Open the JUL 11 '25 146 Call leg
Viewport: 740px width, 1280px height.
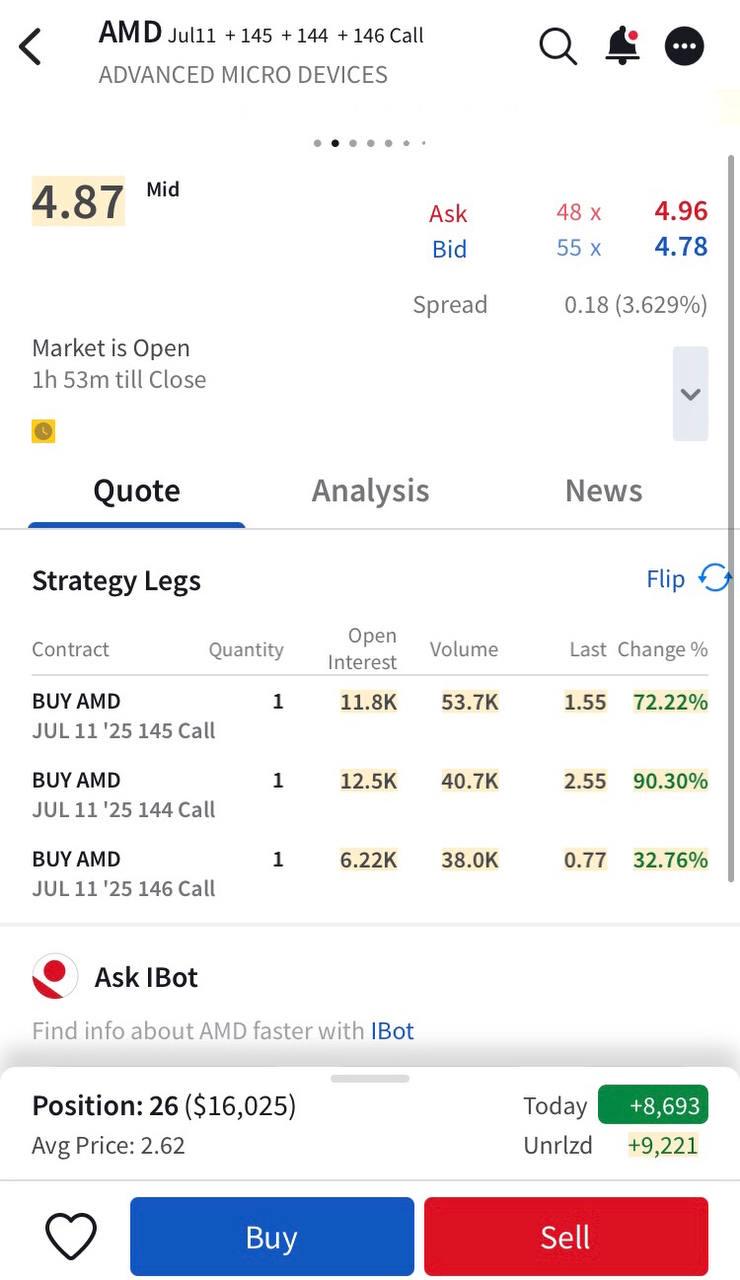pos(370,874)
